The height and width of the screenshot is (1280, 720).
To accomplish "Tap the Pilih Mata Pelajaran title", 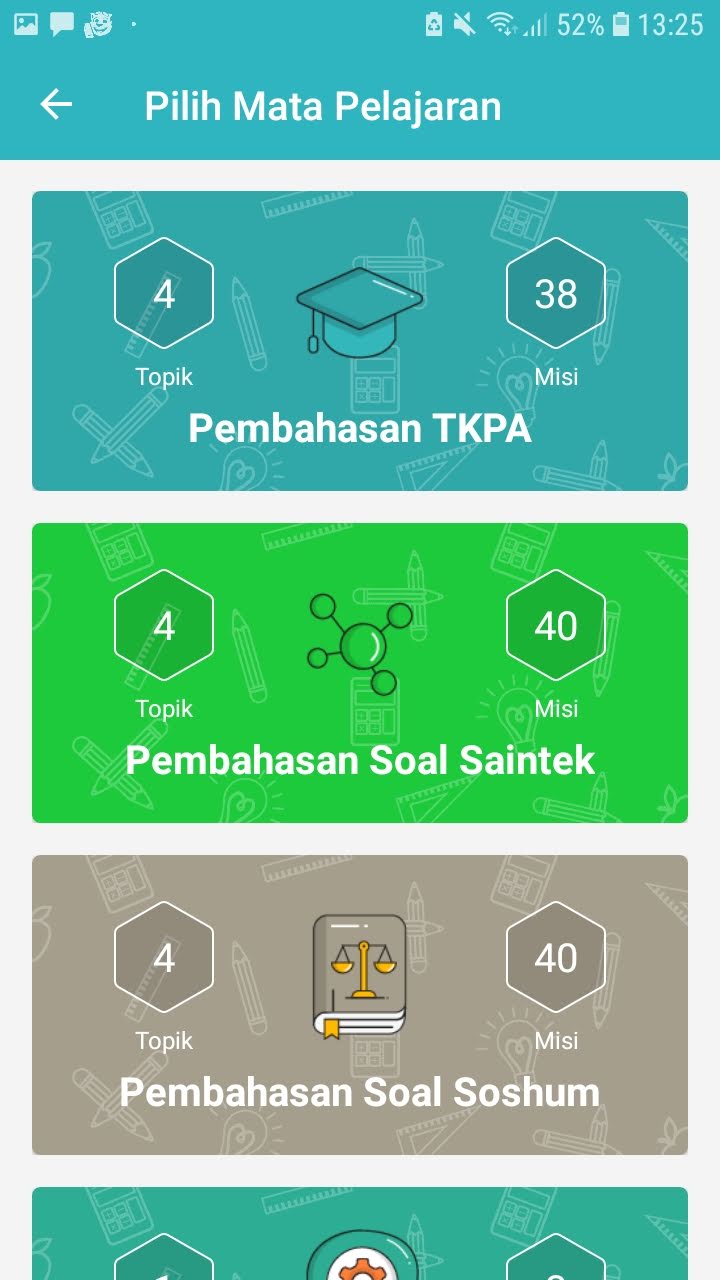I will [x=323, y=103].
